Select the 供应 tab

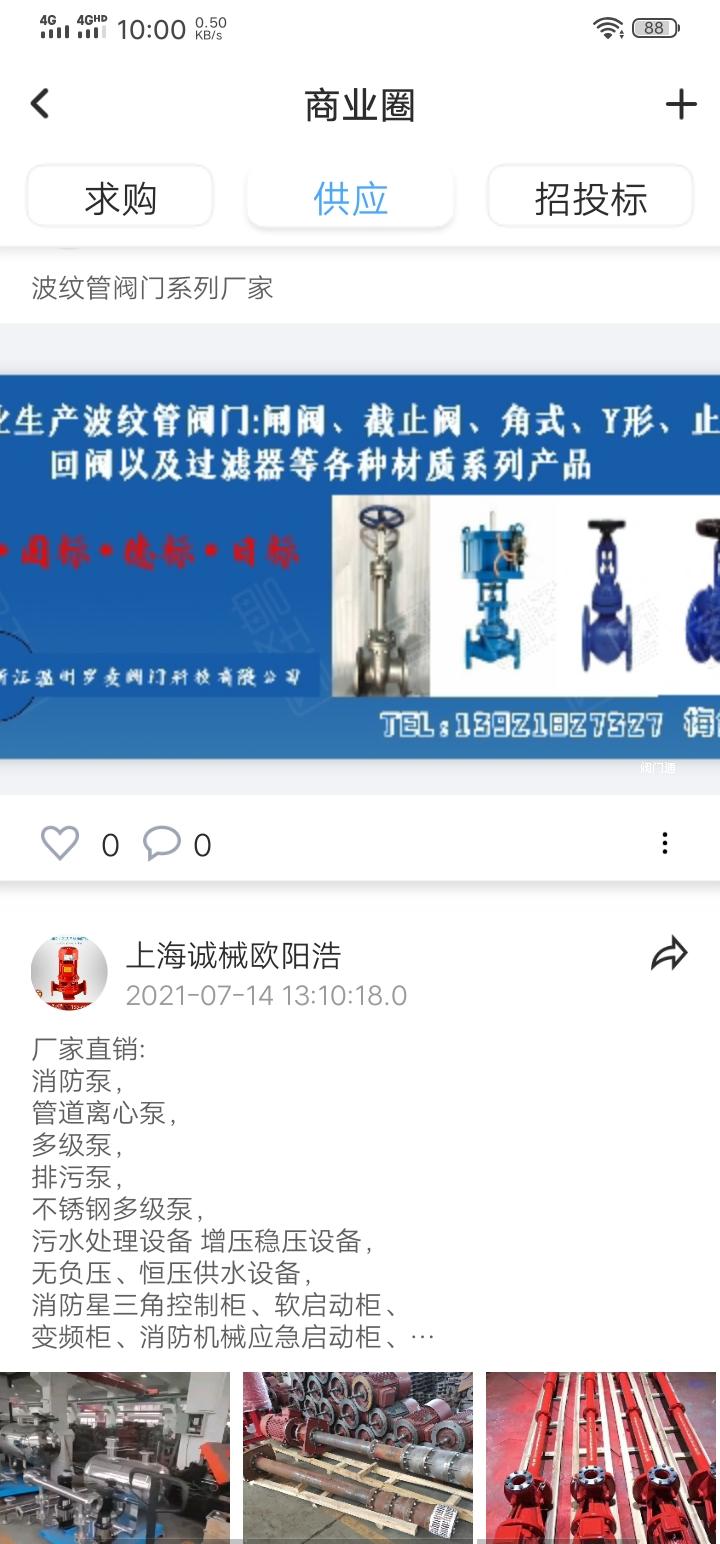[350, 198]
